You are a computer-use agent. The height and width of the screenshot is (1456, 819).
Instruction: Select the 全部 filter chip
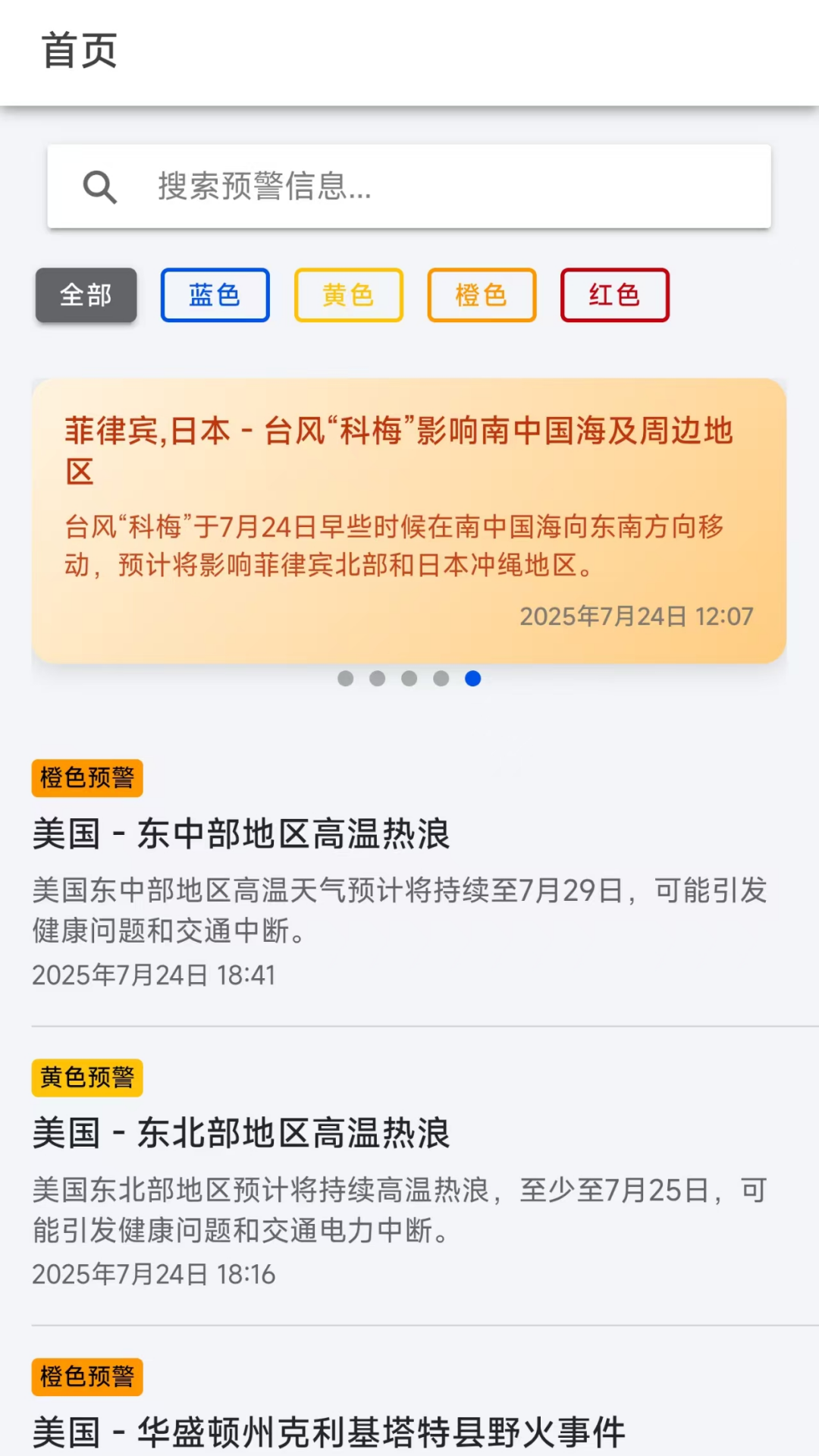coord(86,295)
